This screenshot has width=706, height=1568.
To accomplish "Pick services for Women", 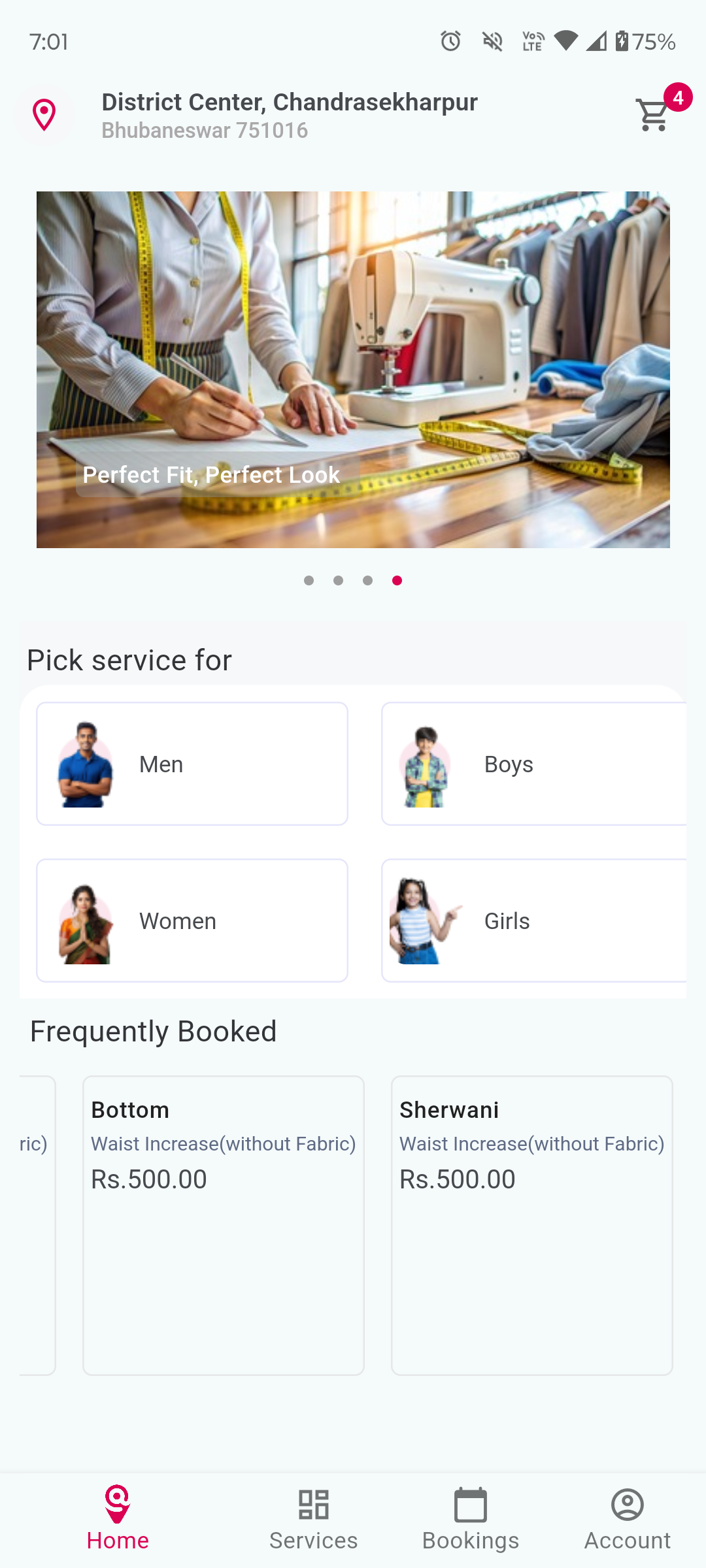I will (192, 921).
